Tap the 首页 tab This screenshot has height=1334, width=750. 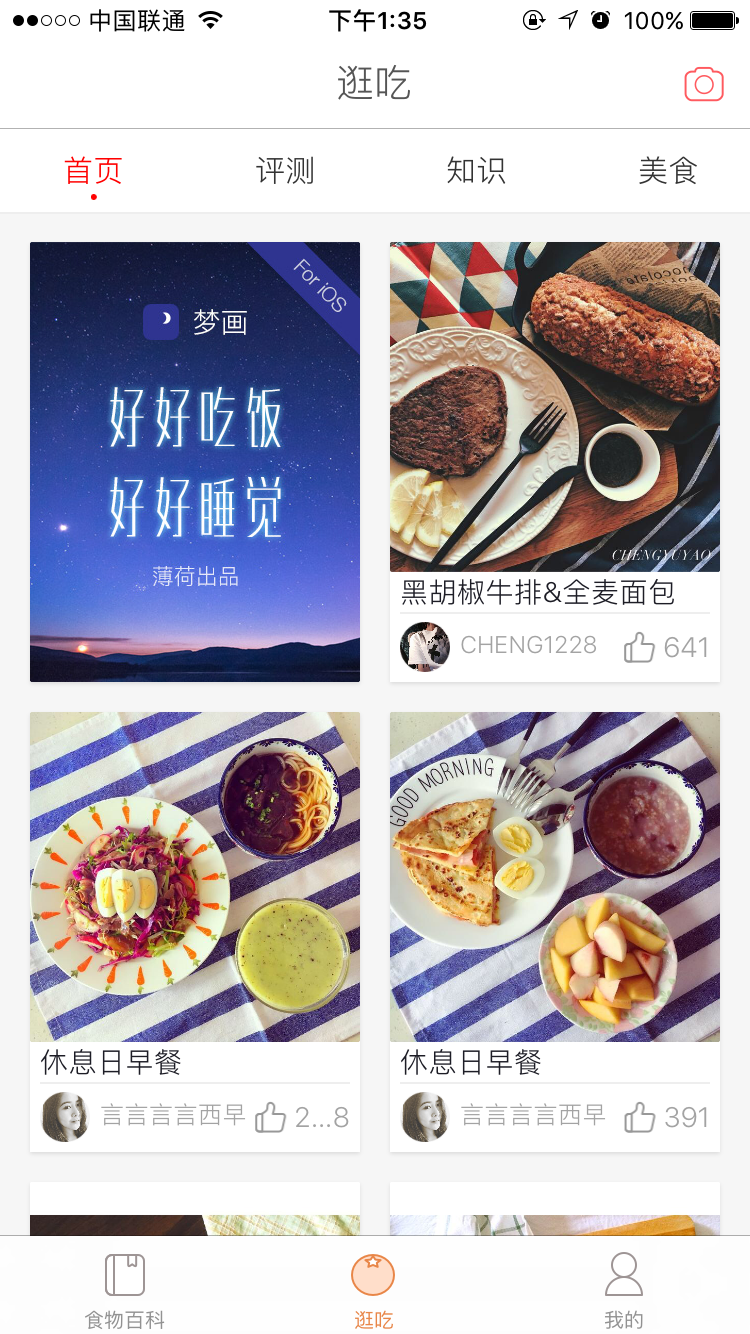[x=93, y=171]
